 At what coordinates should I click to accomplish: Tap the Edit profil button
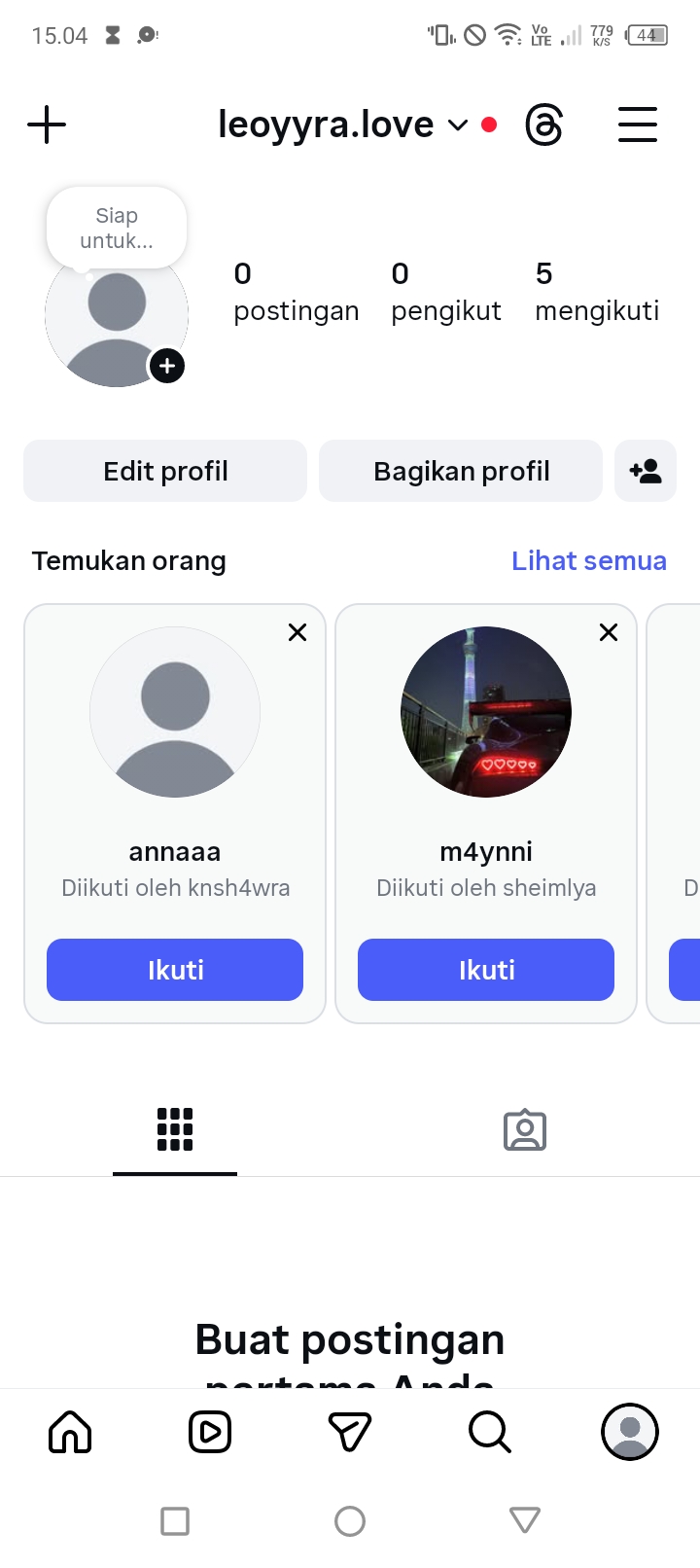(165, 471)
